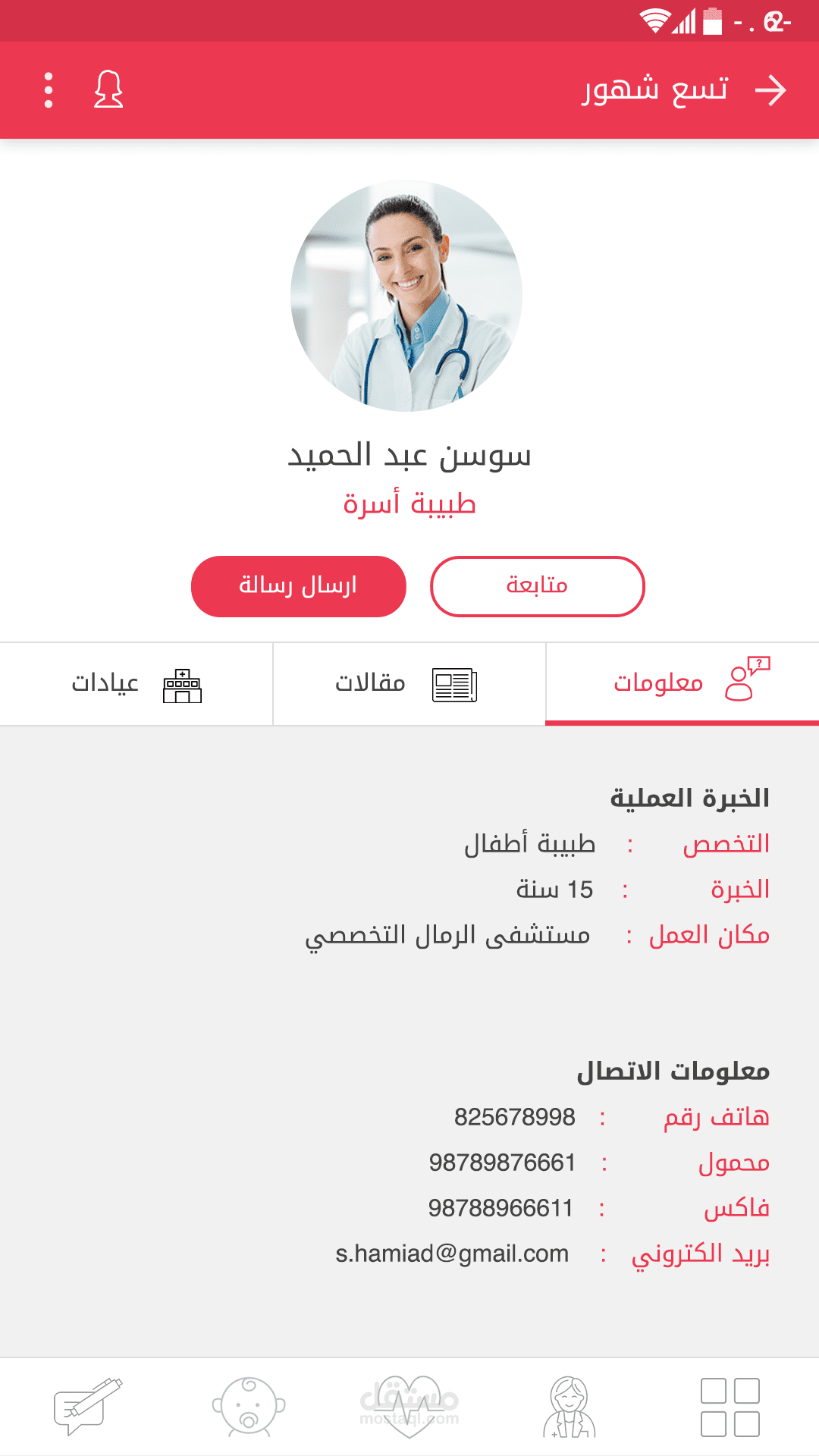Open the doctors section in bottom navigation
819x1456 pixels.
tap(570, 1407)
